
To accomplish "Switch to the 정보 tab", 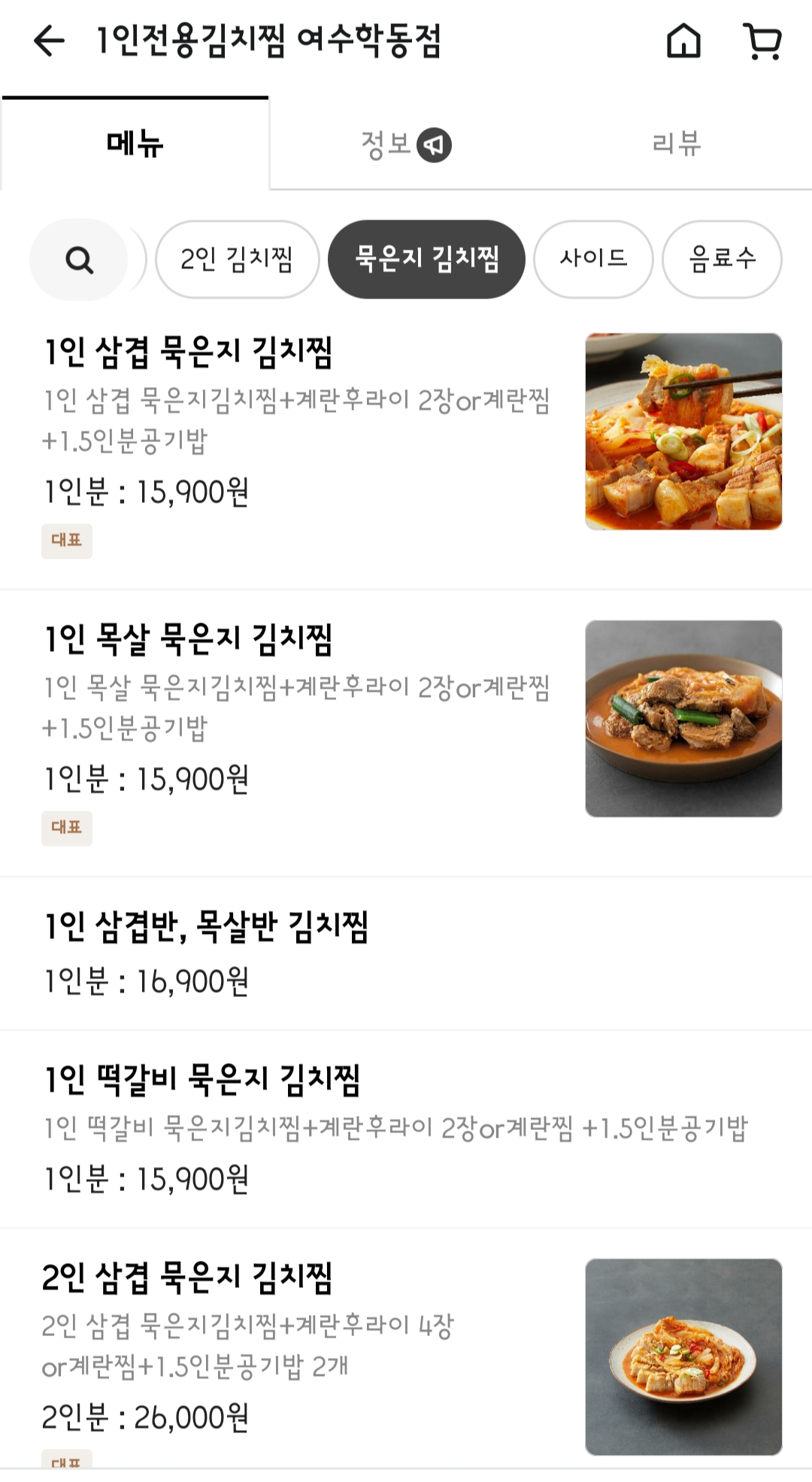I will coord(405,144).
